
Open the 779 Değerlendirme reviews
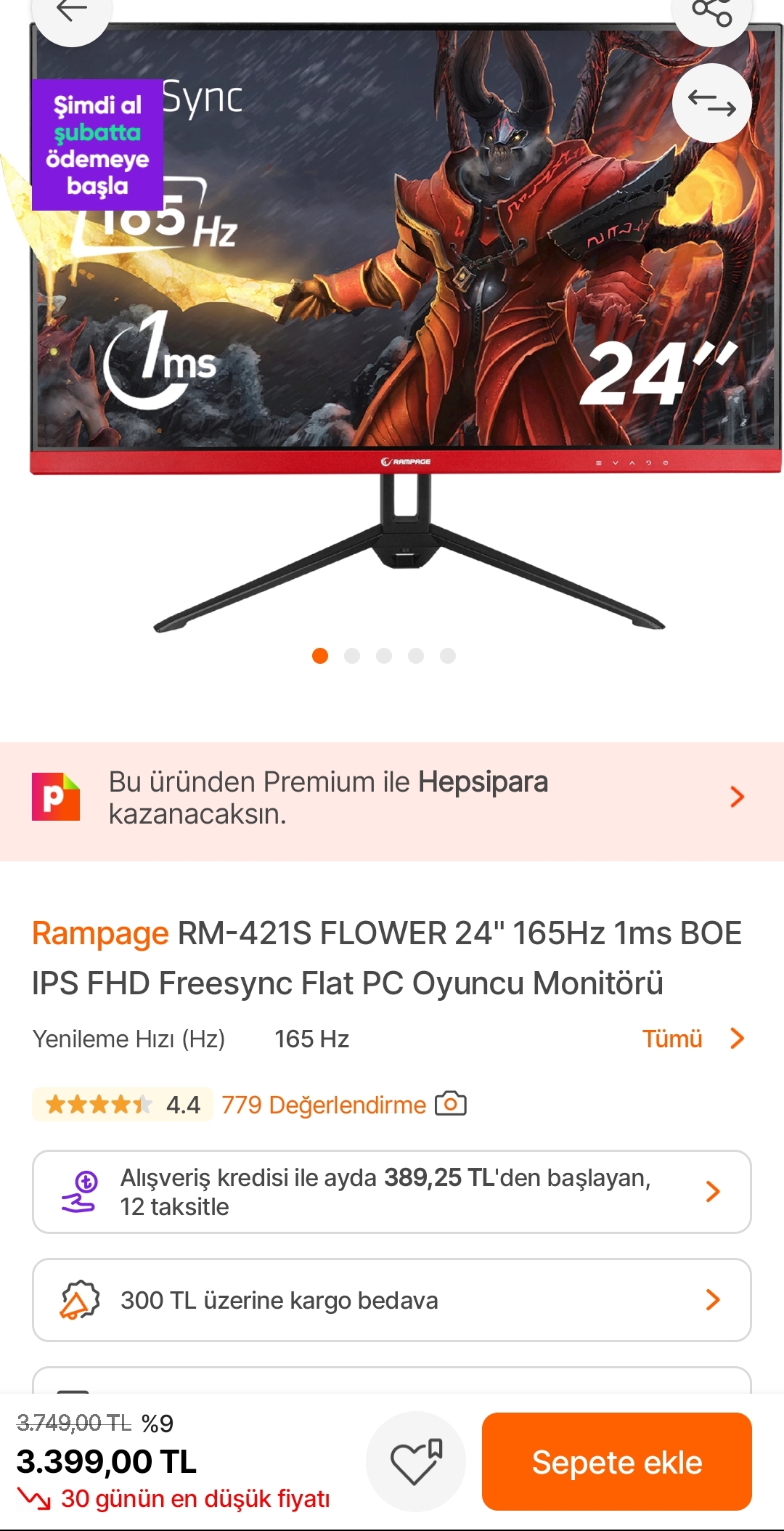(324, 1105)
